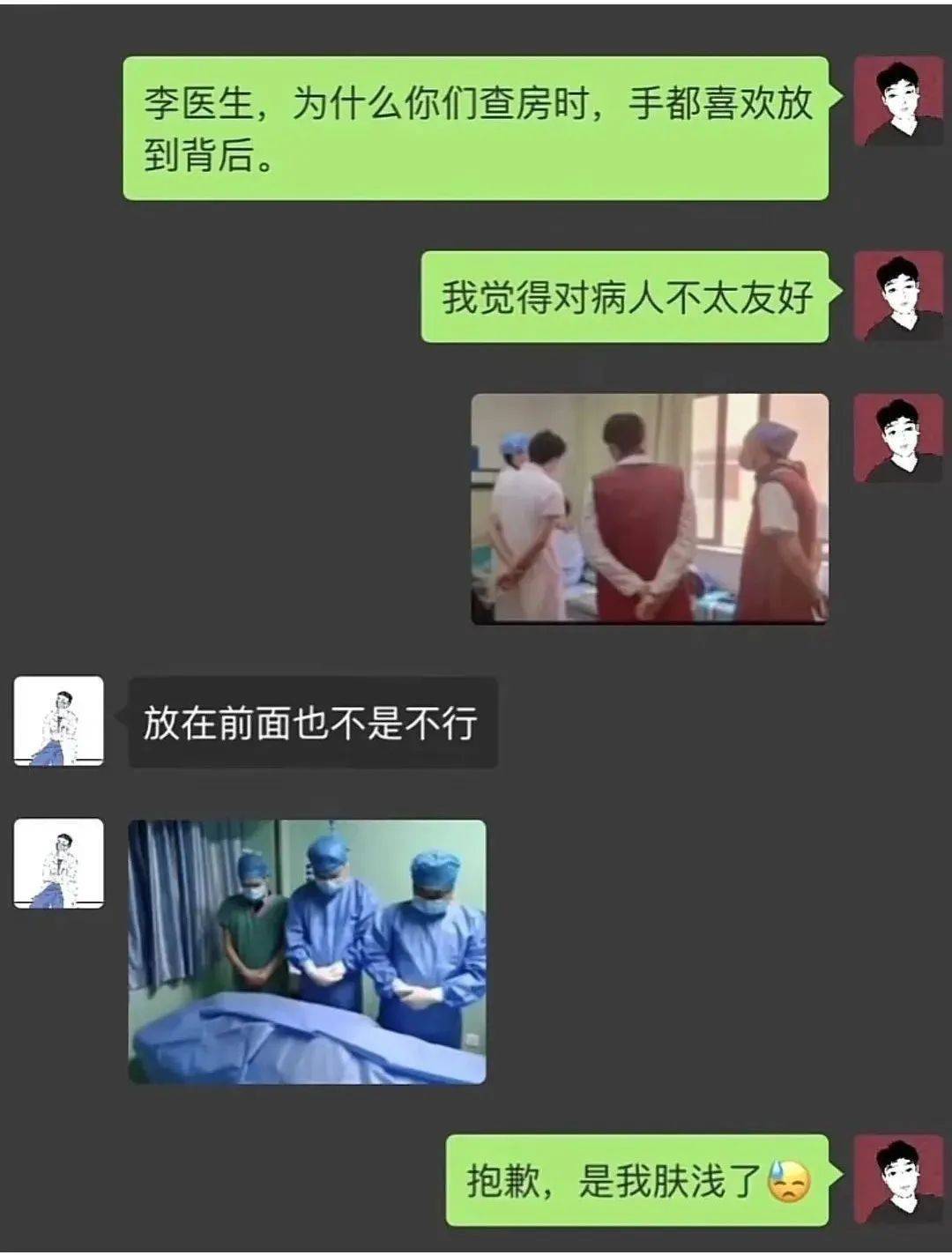View the profile avatar beside the 抱歉，是我肤浅了 message
Viewport: 952px width, 1255px height.
(898, 1179)
